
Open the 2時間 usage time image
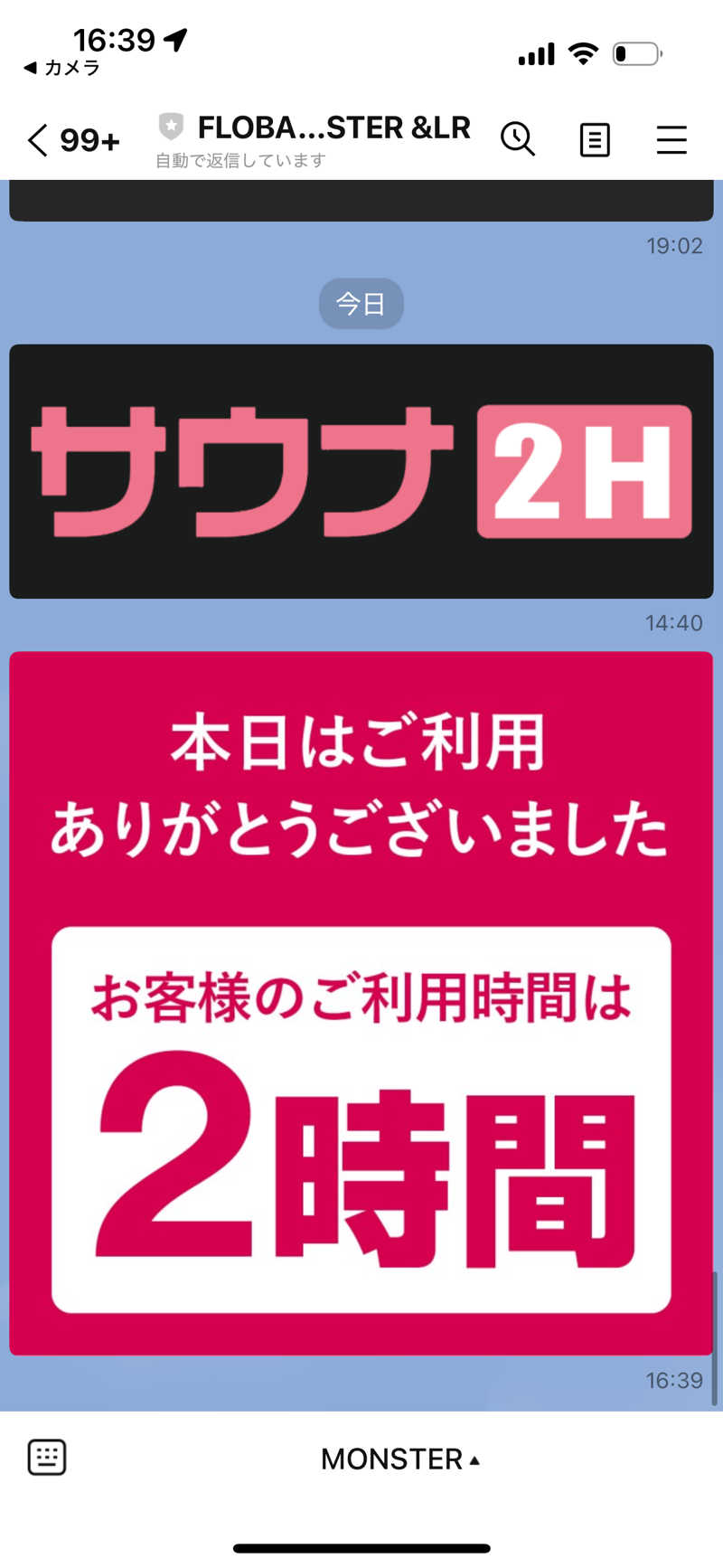tap(361, 1002)
